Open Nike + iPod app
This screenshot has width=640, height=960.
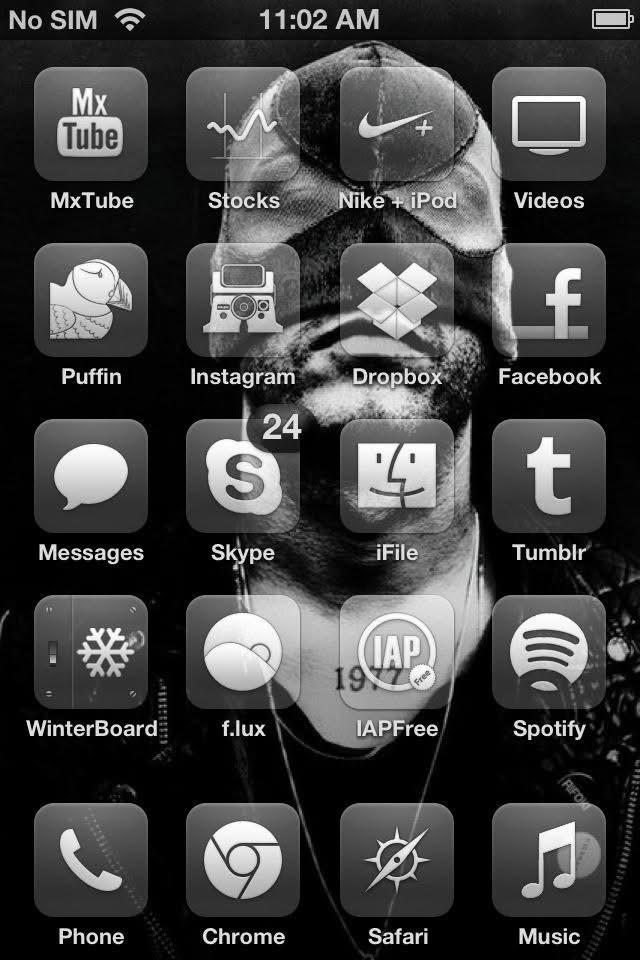point(397,124)
